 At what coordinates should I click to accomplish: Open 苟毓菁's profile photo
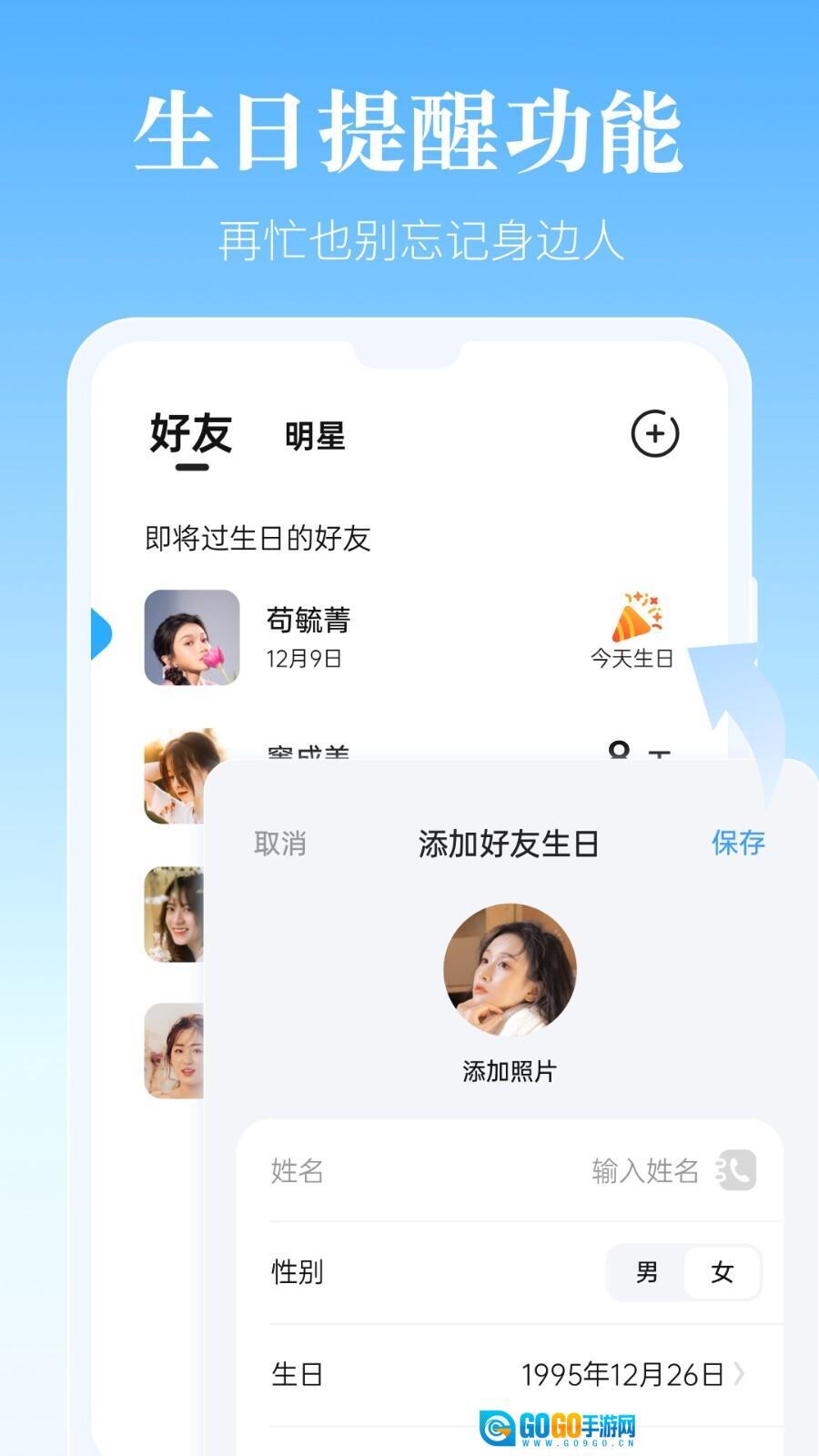tap(191, 637)
